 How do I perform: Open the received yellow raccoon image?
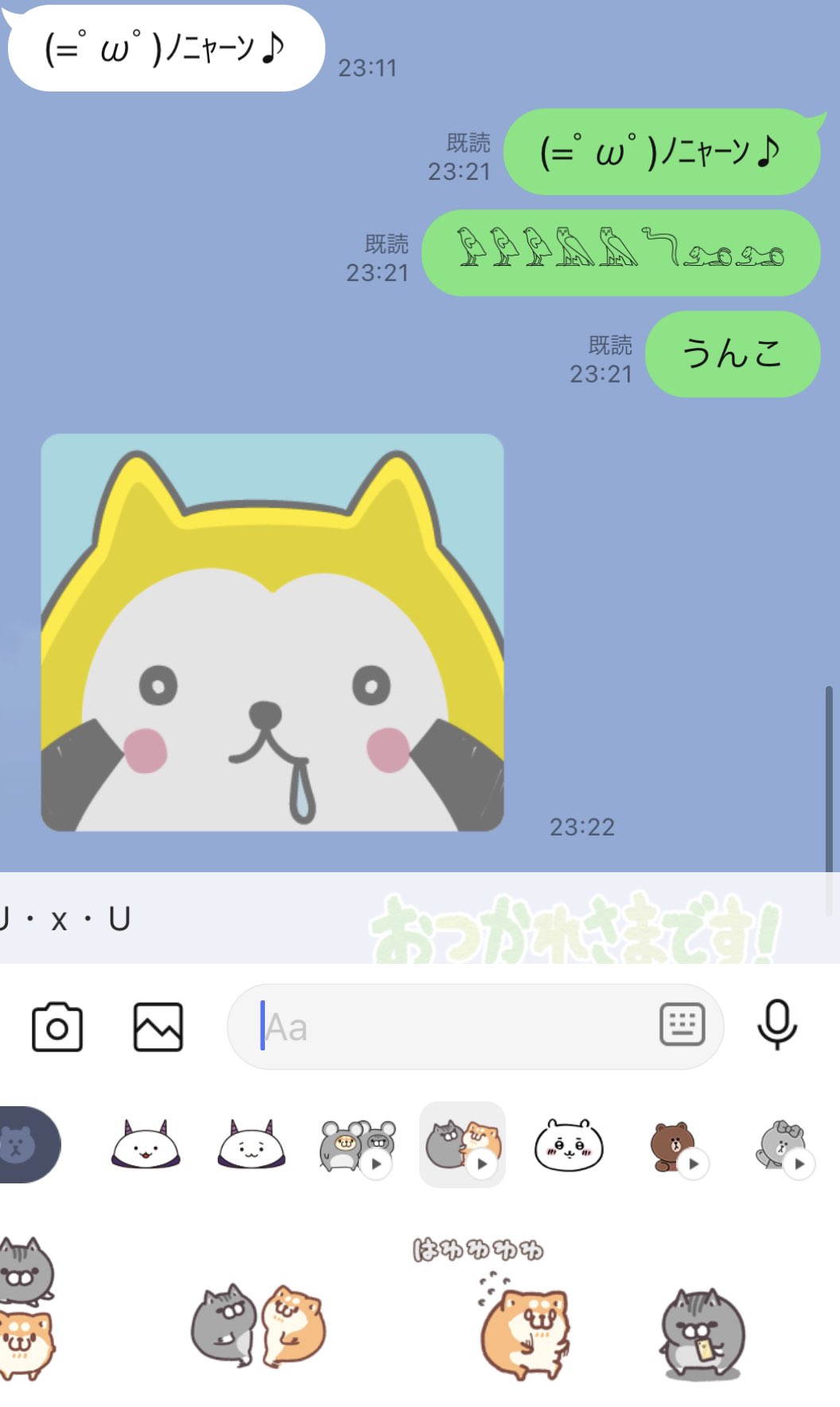pos(272,633)
